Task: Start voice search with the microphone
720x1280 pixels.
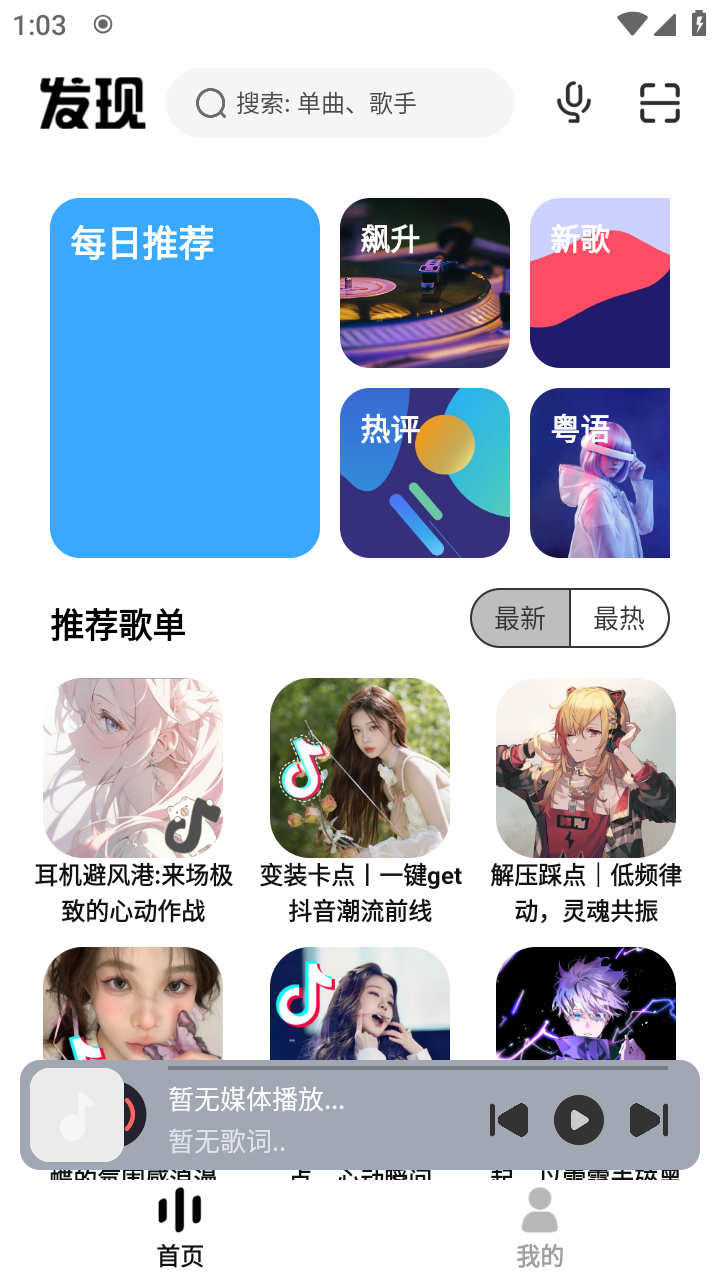Action: 573,103
